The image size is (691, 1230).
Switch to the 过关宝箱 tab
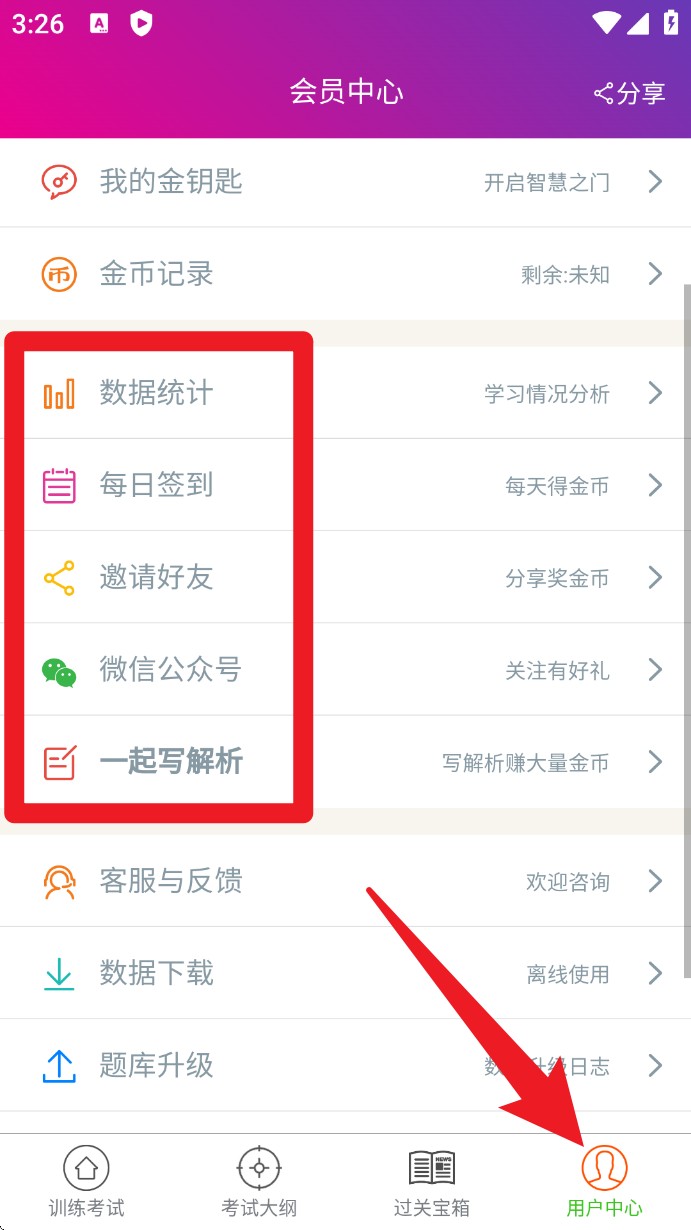point(432,1182)
